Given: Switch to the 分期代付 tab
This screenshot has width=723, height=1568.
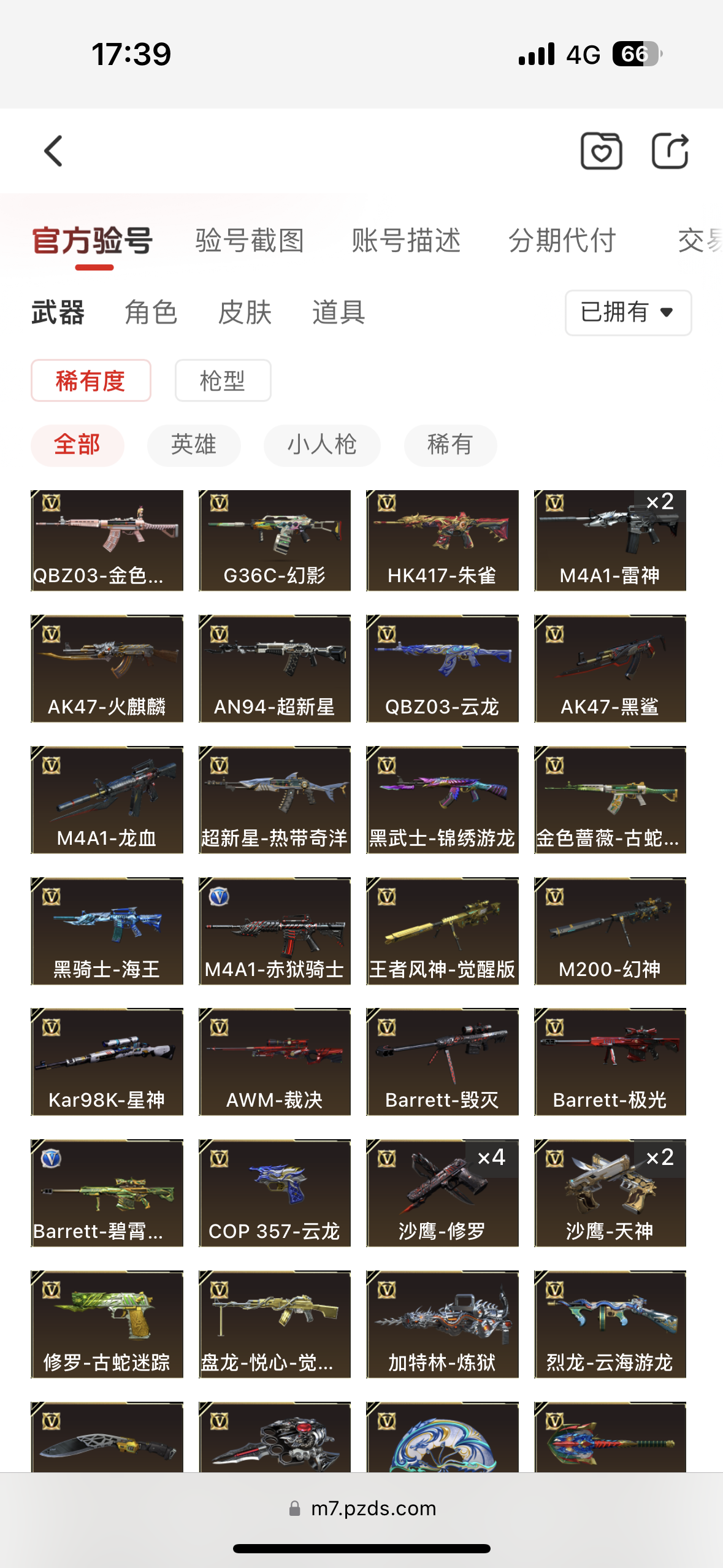Looking at the screenshot, I should [562, 240].
